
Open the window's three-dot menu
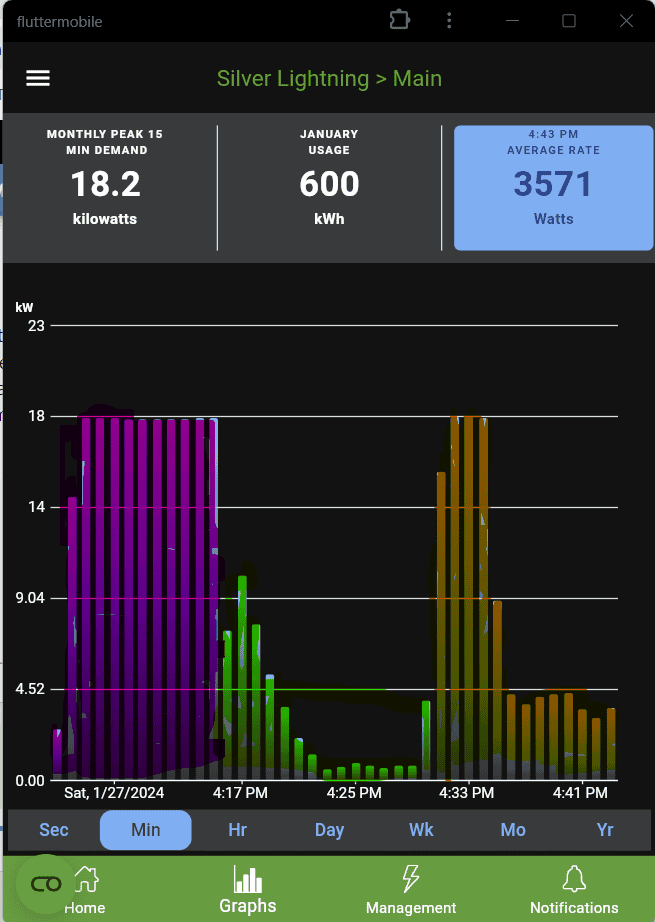[450, 21]
